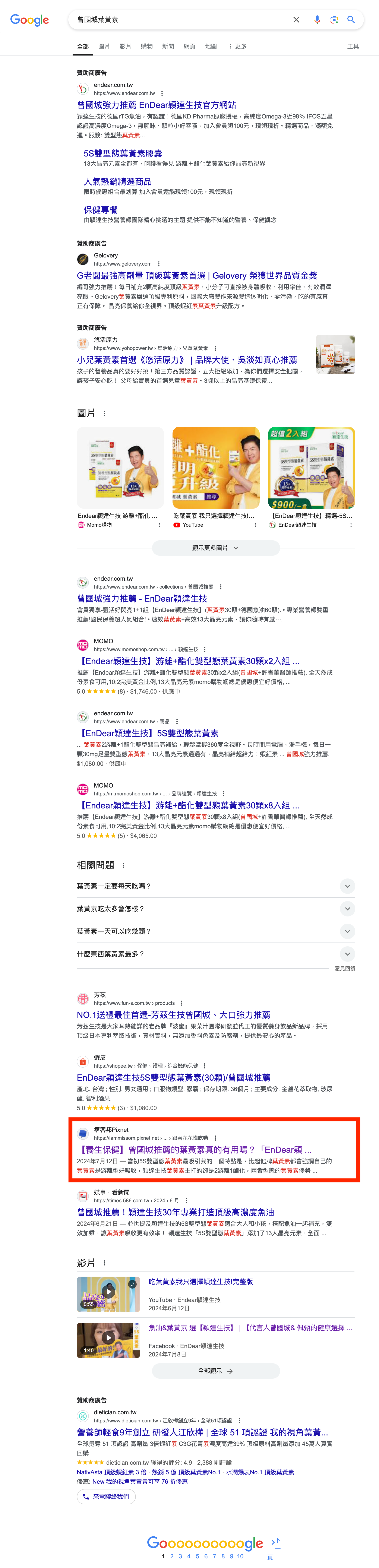This screenshot has width=379, height=1568.
Task: Switch to the 影片 tab
Action: [x=125, y=46]
